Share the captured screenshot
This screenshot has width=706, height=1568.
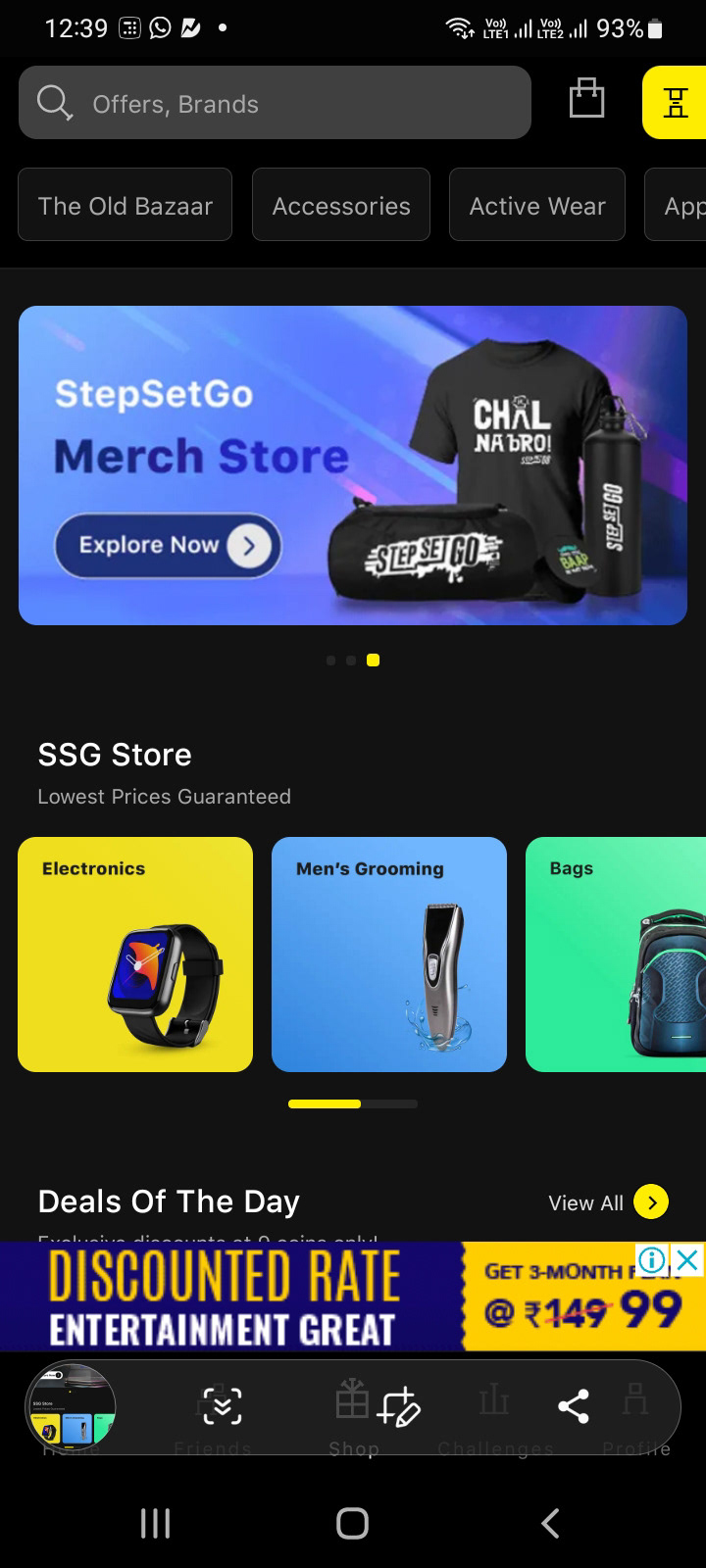(x=574, y=1407)
